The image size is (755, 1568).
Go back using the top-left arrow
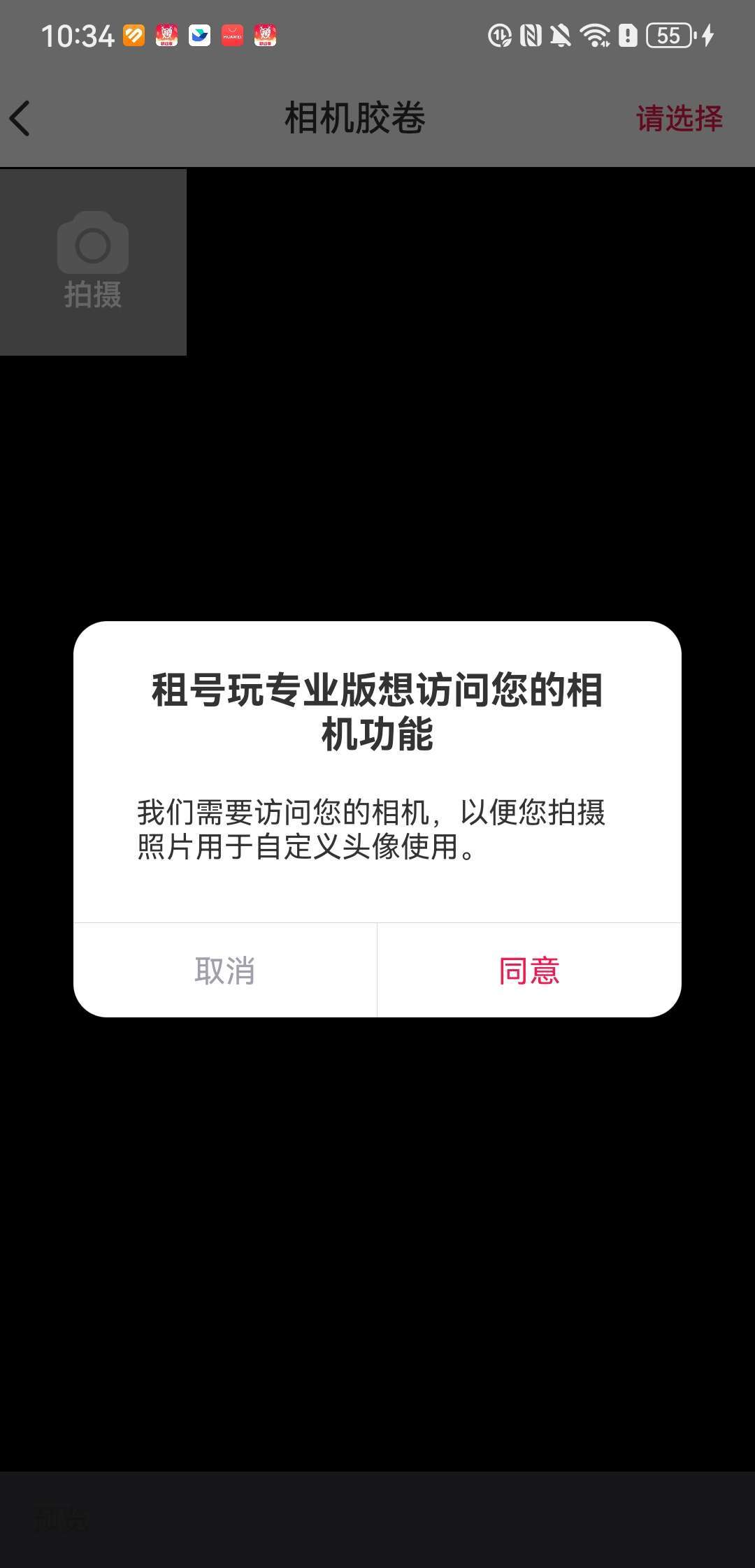click(x=21, y=118)
